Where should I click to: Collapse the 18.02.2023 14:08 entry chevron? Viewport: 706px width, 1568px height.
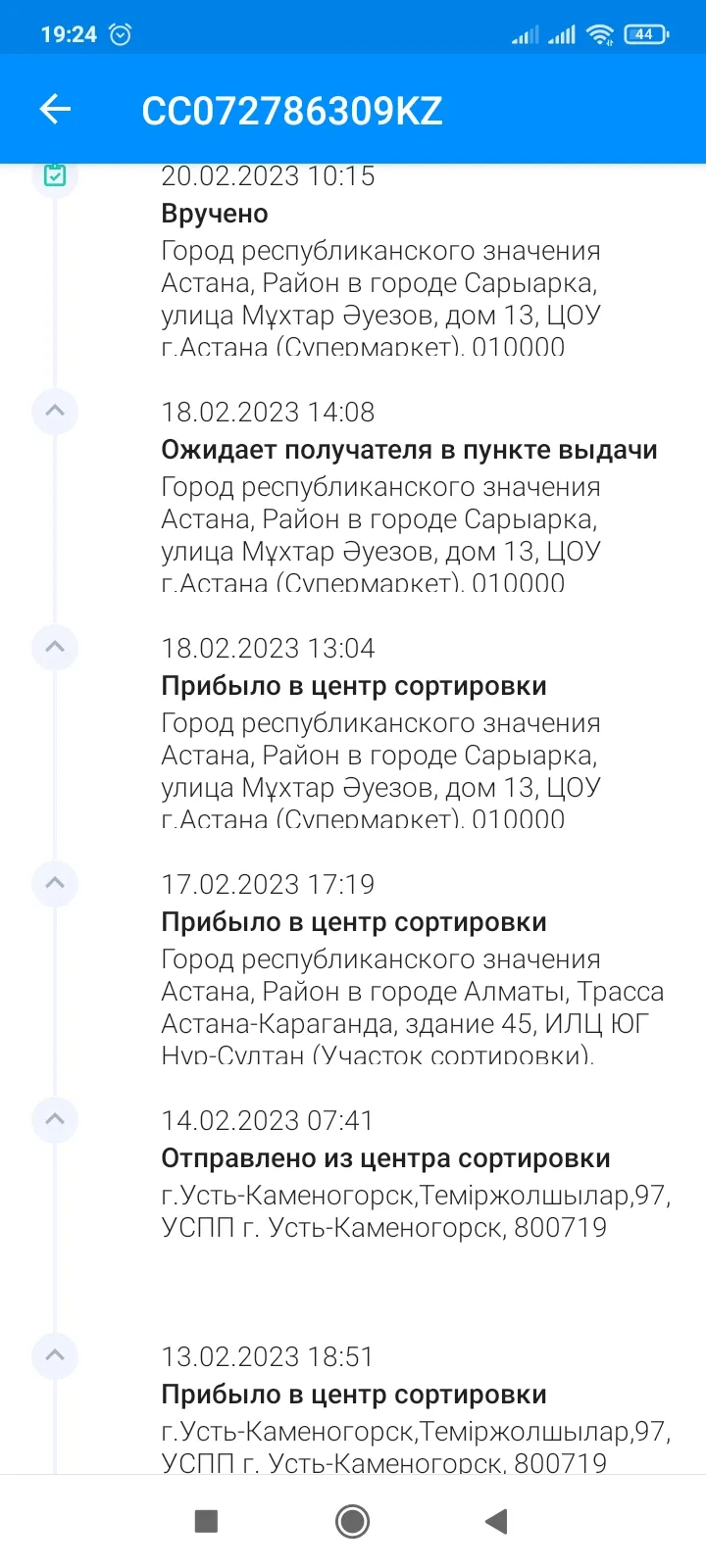[x=55, y=411]
